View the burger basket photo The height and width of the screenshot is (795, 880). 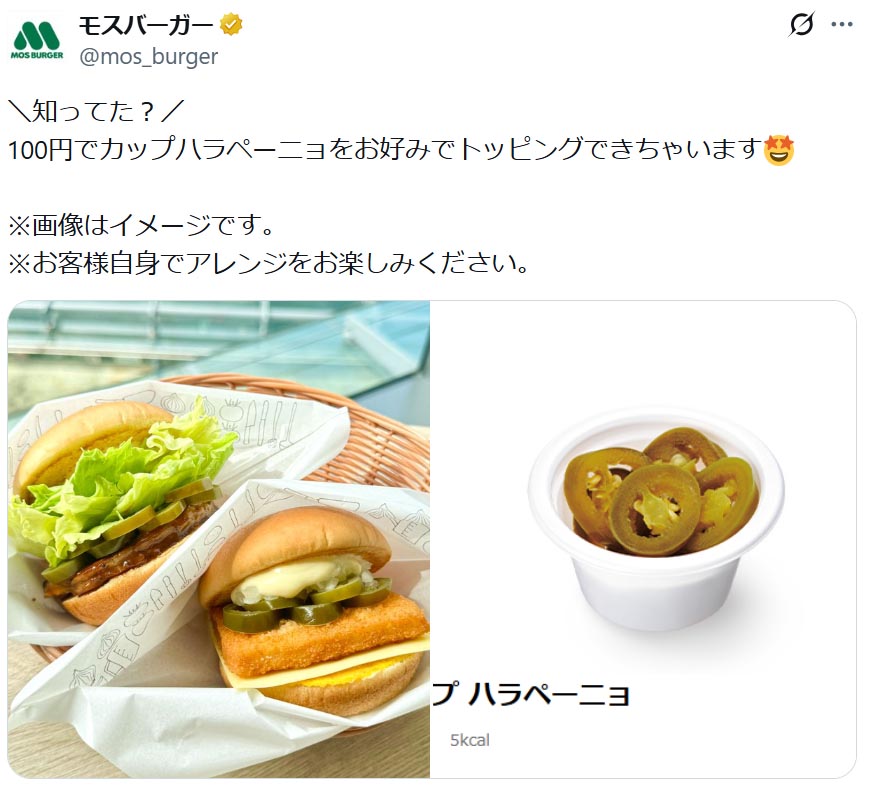pos(219,539)
